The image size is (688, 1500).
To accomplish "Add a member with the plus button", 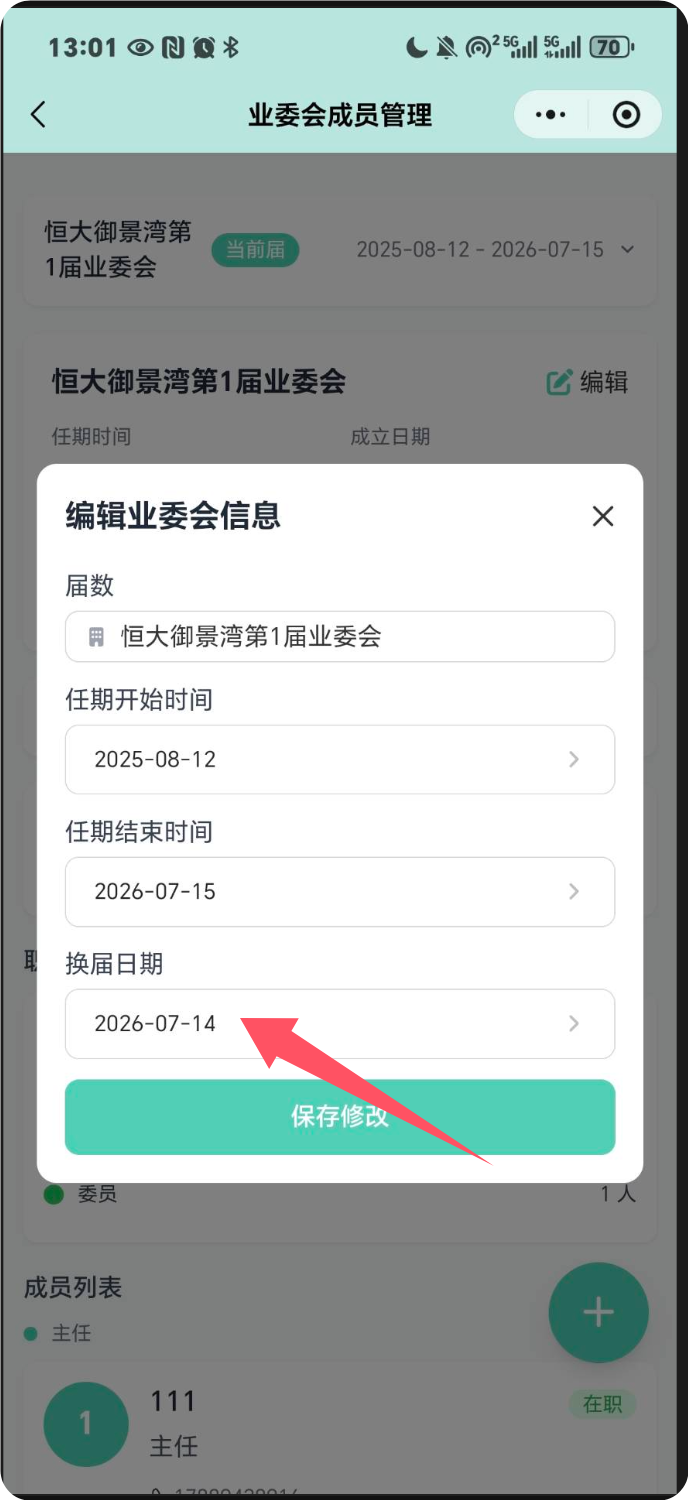I will [x=598, y=1312].
